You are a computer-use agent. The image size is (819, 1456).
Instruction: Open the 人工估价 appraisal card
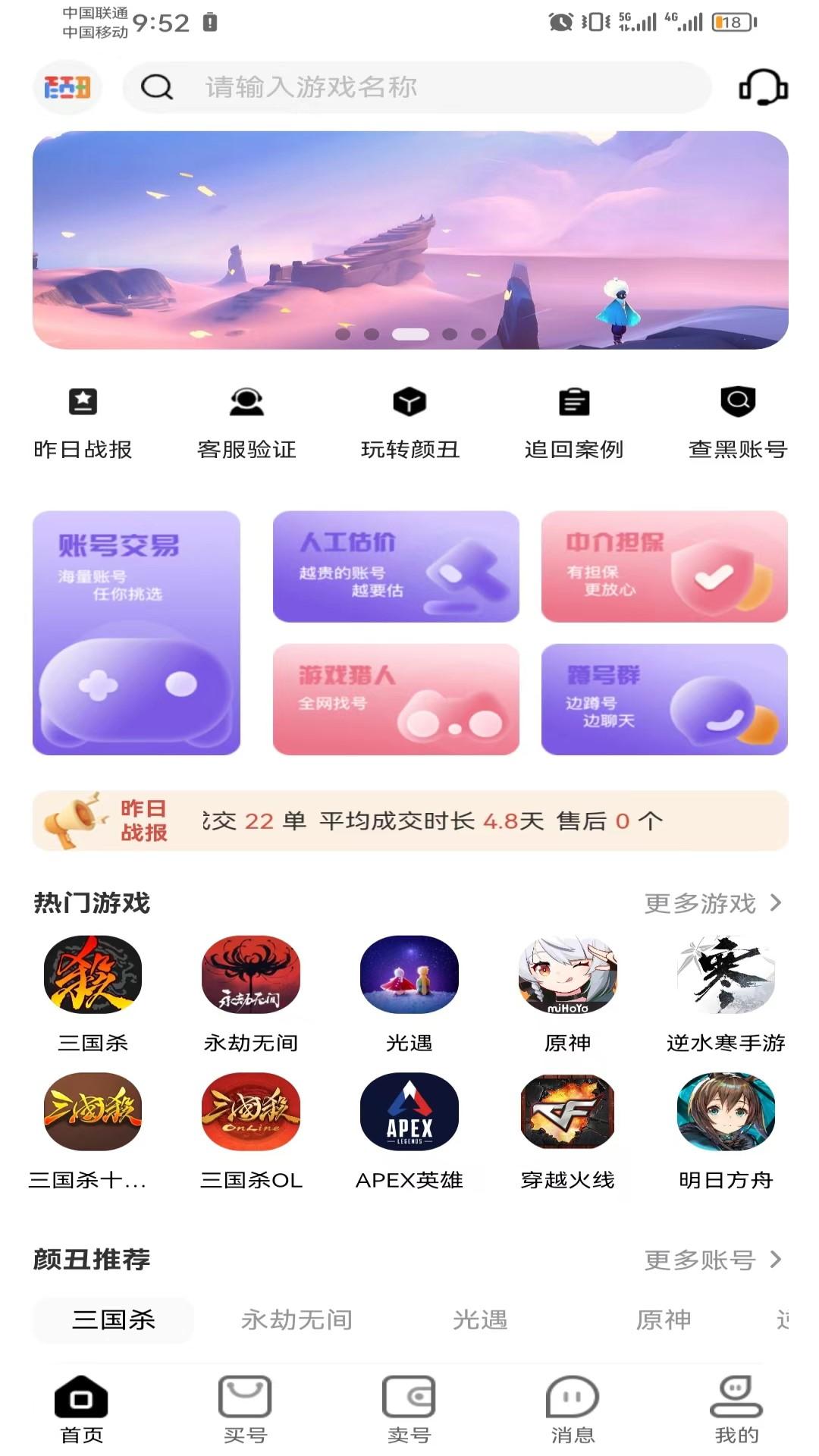(396, 566)
